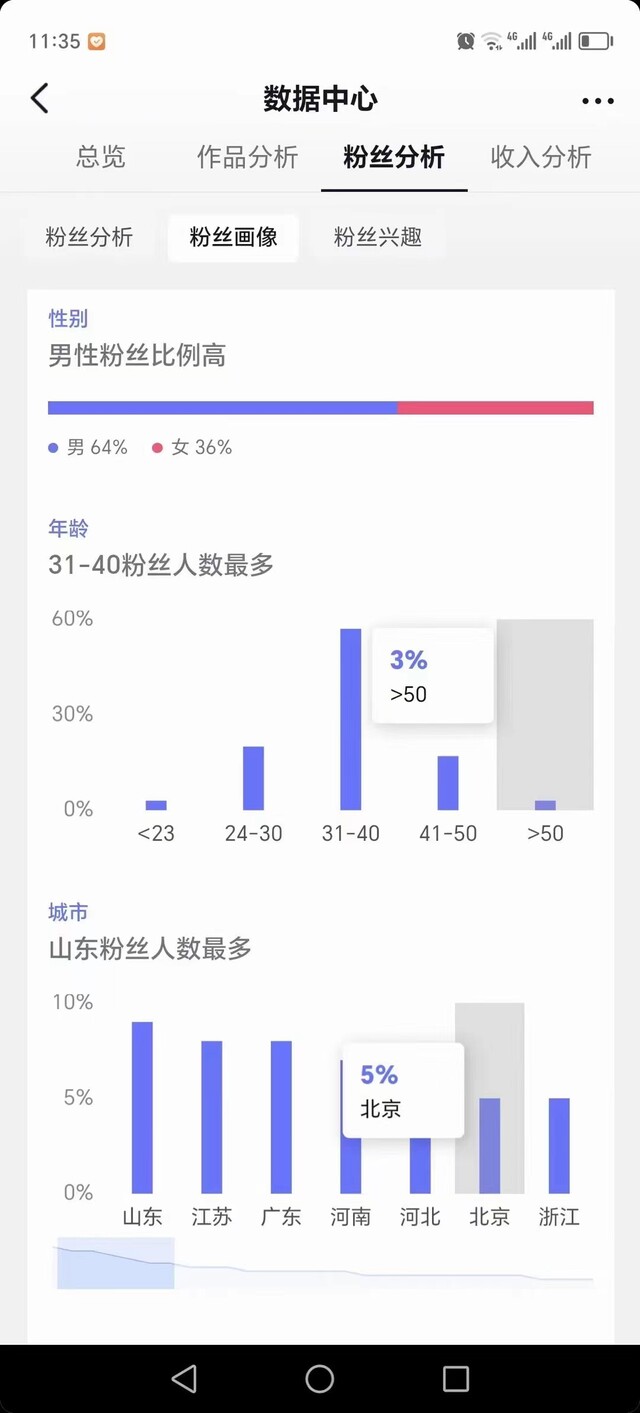Tap the system home button

[x=320, y=1379]
